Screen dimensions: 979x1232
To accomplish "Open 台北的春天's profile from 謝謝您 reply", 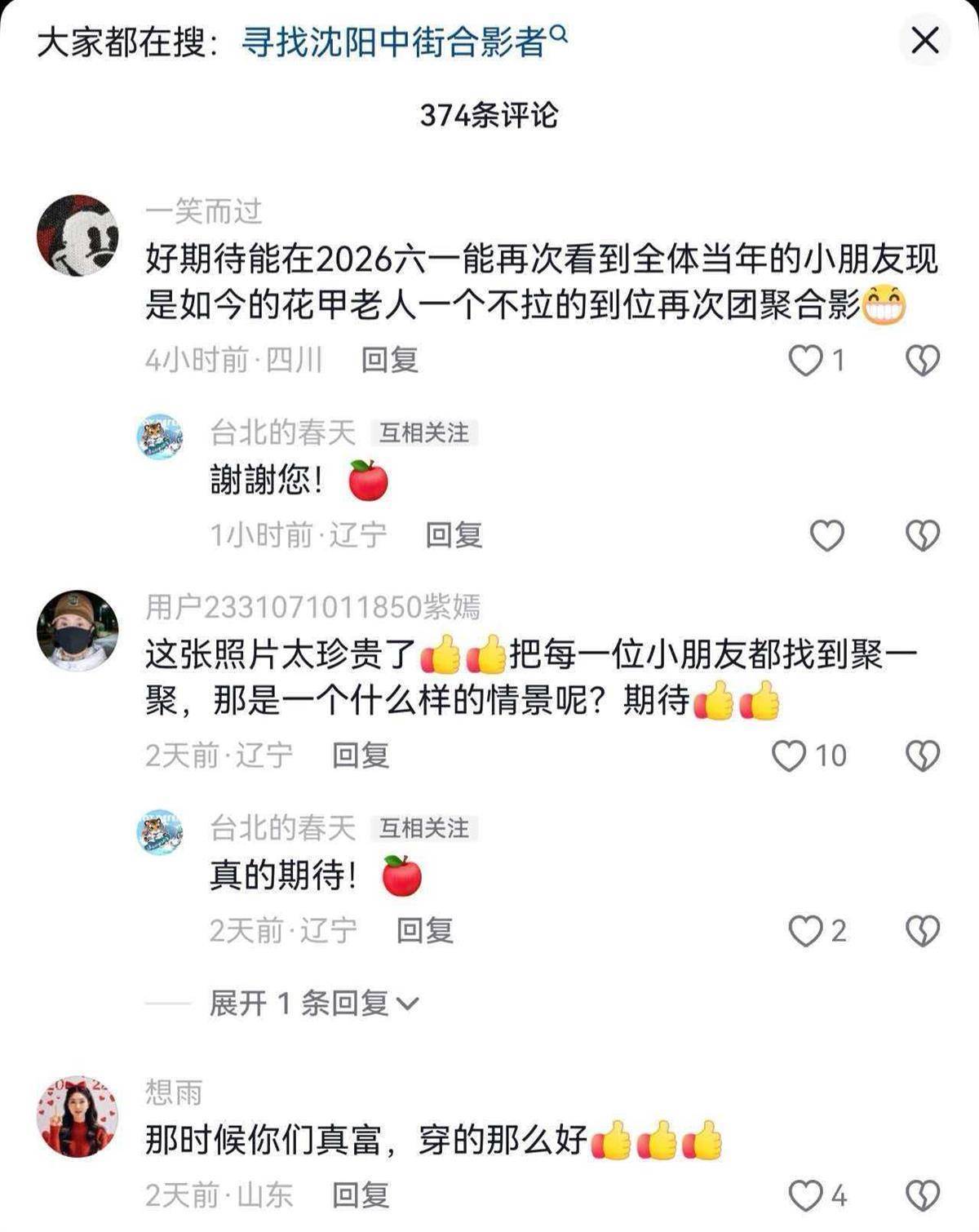I will tap(160, 436).
